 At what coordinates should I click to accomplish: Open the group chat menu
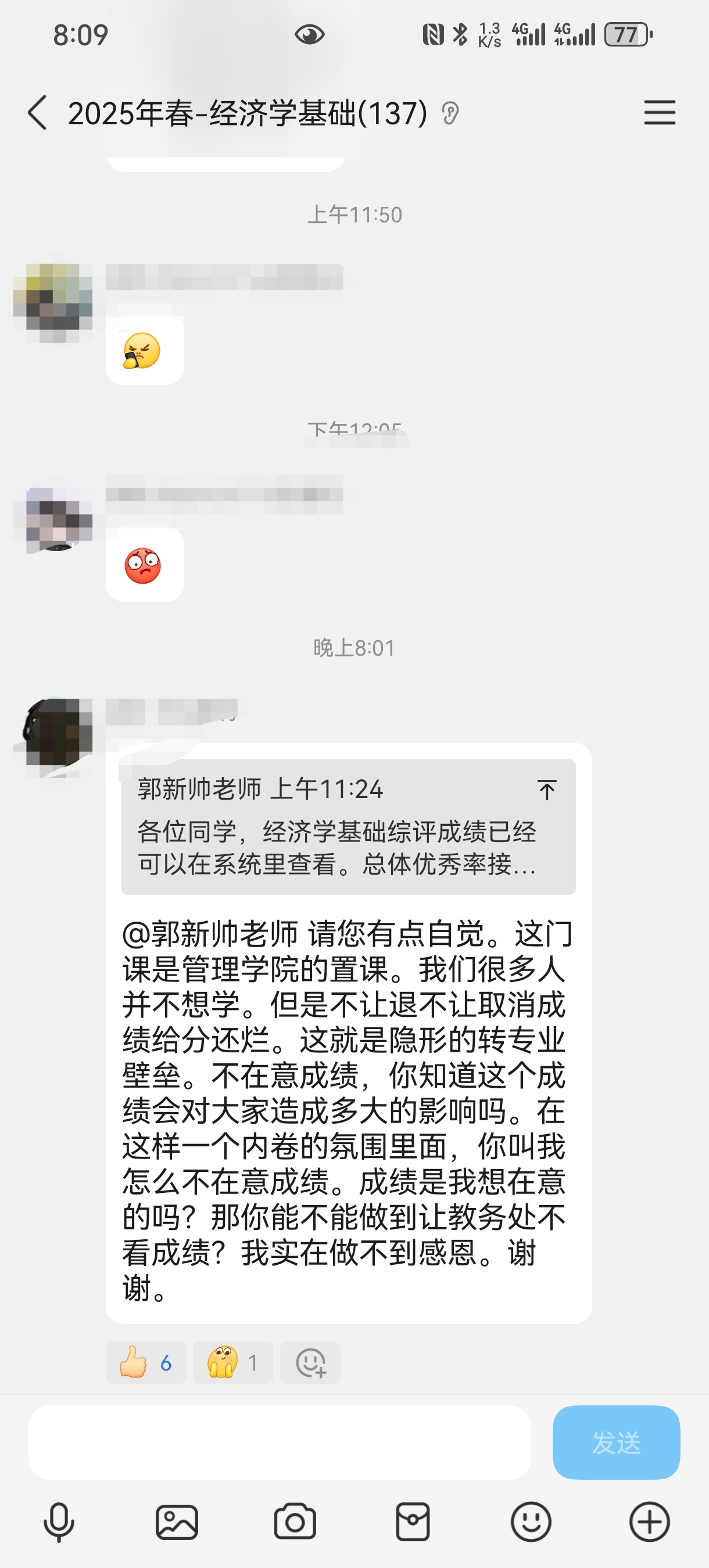point(659,113)
